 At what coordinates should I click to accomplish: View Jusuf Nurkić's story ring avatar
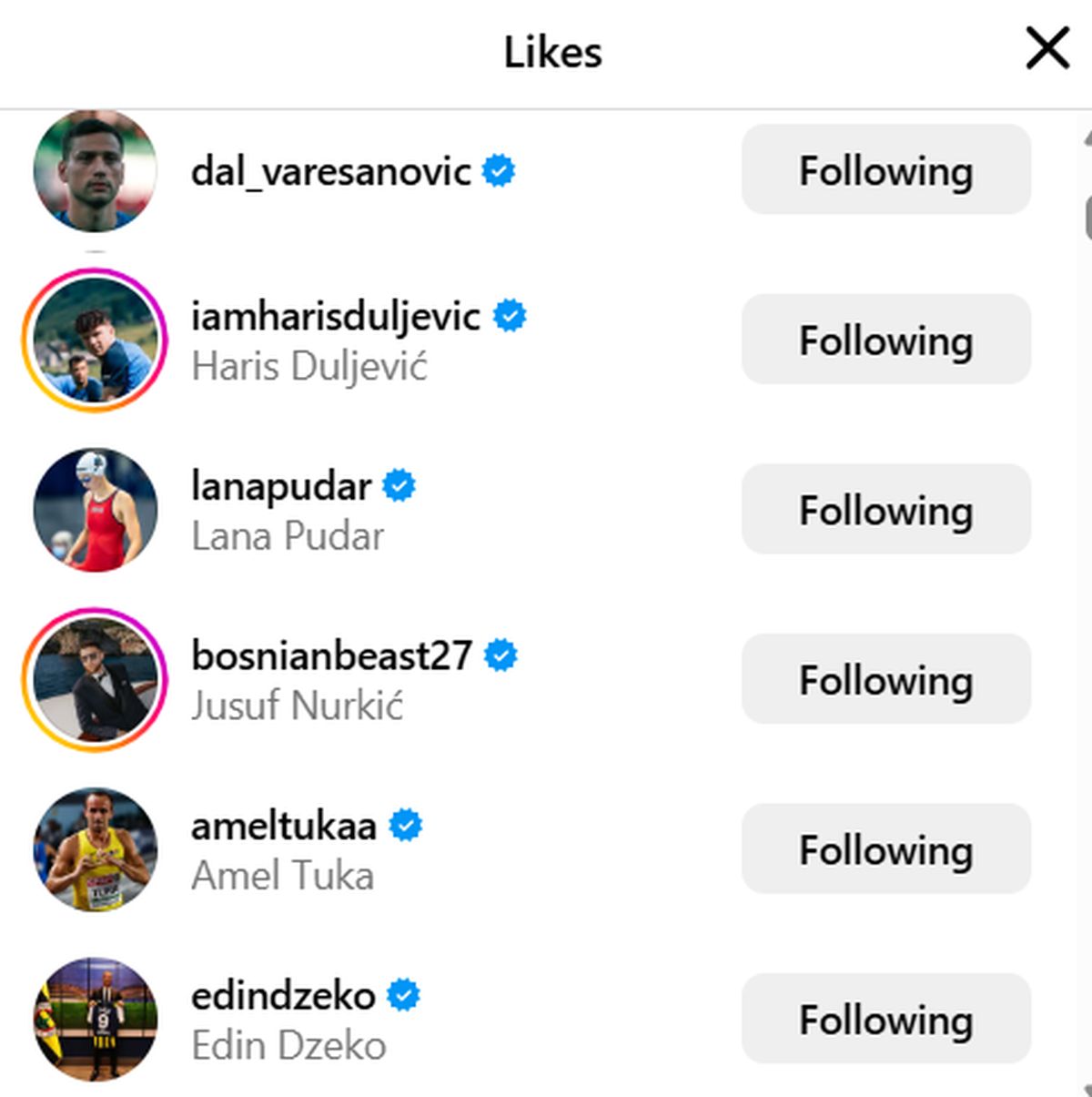tap(95, 679)
